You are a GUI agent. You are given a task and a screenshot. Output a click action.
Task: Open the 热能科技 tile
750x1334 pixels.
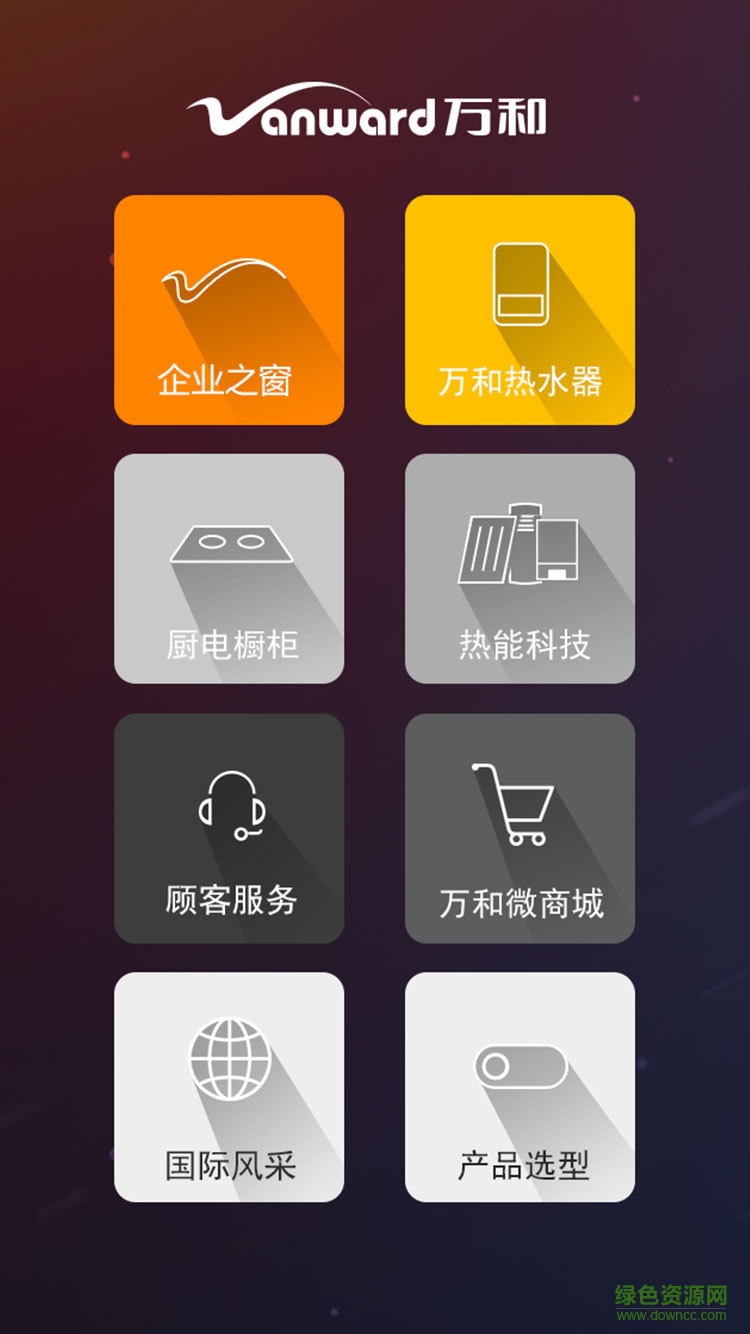pyautogui.click(x=520, y=569)
